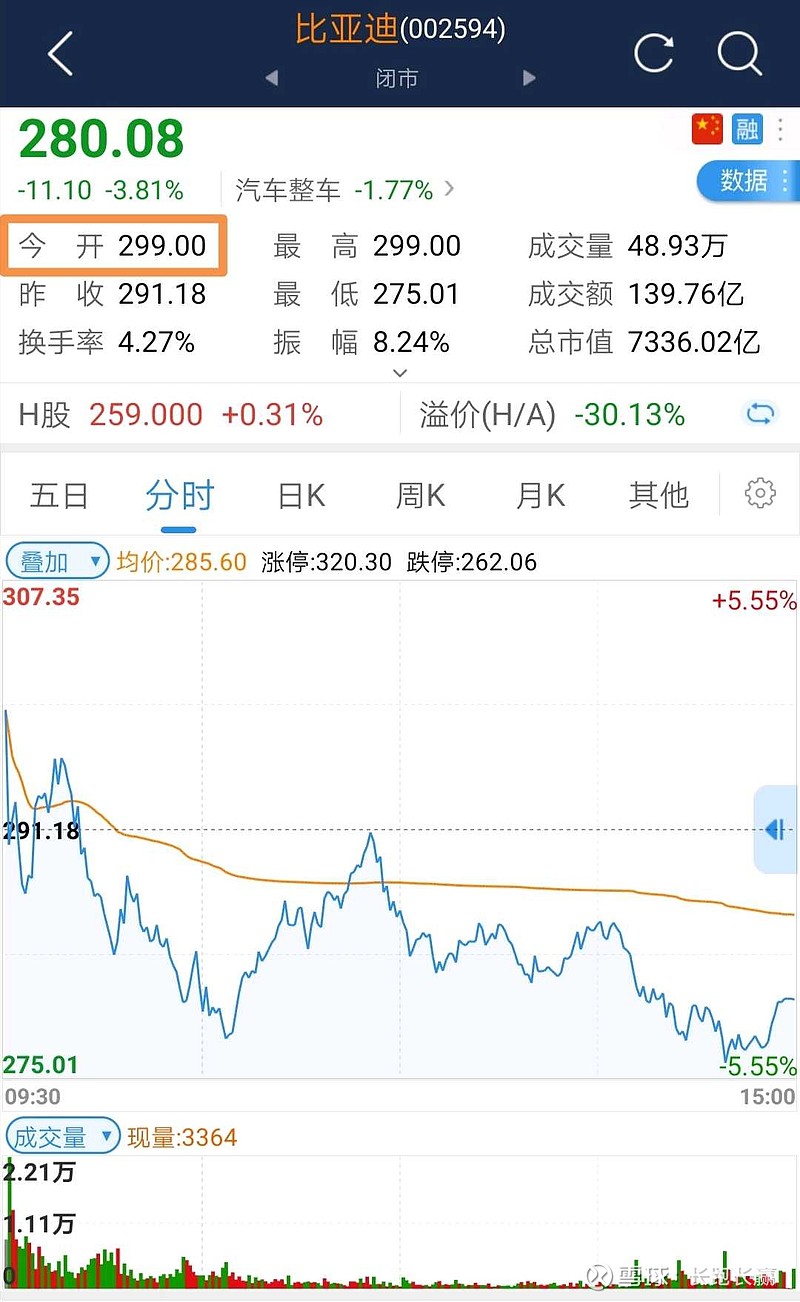The image size is (800, 1302).
Task: Expand more quote details chevron
Action: pyautogui.click(x=400, y=372)
